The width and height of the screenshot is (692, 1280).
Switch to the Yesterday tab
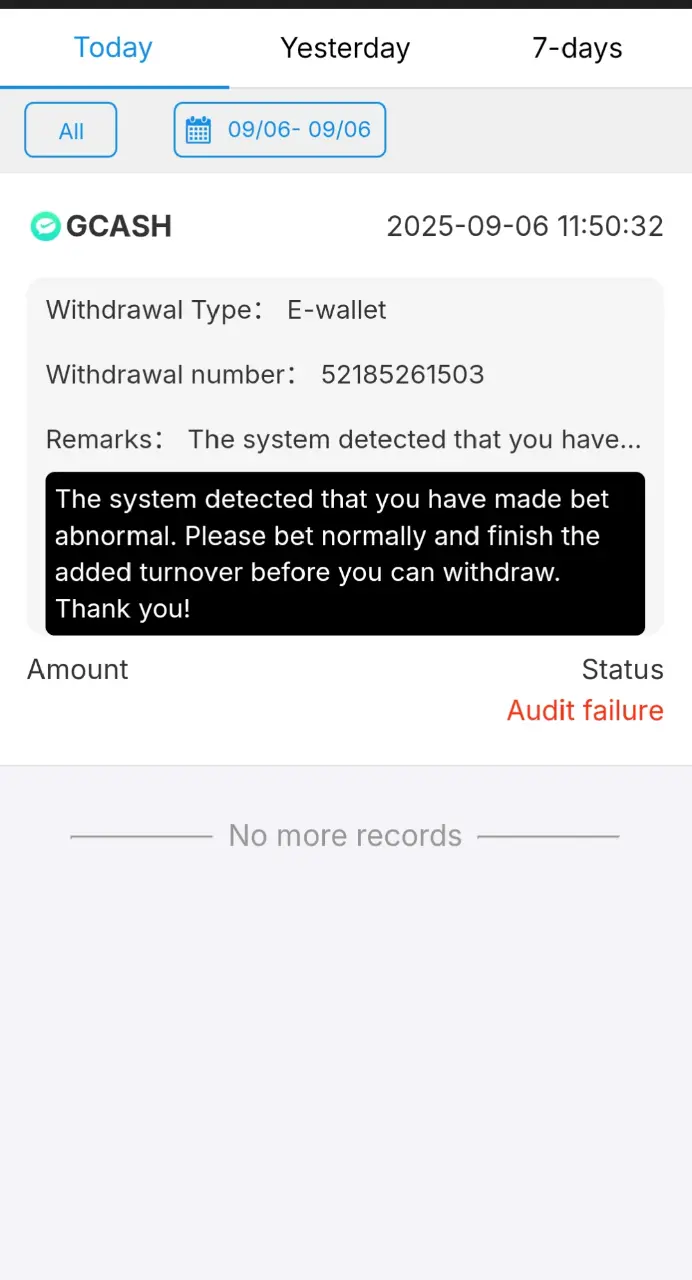(x=345, y=48)
